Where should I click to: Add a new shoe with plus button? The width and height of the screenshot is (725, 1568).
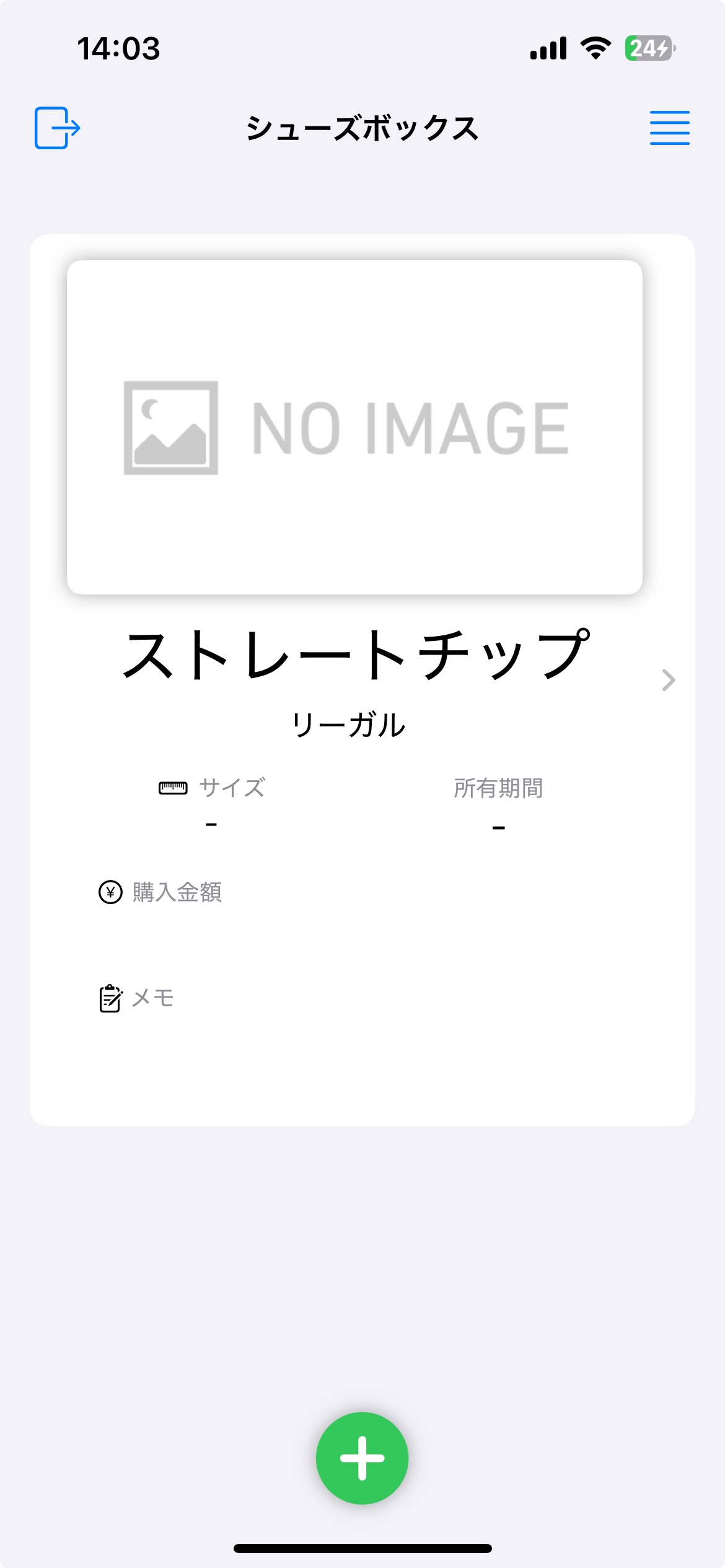pyautogui.click(x=362, y=1458)
